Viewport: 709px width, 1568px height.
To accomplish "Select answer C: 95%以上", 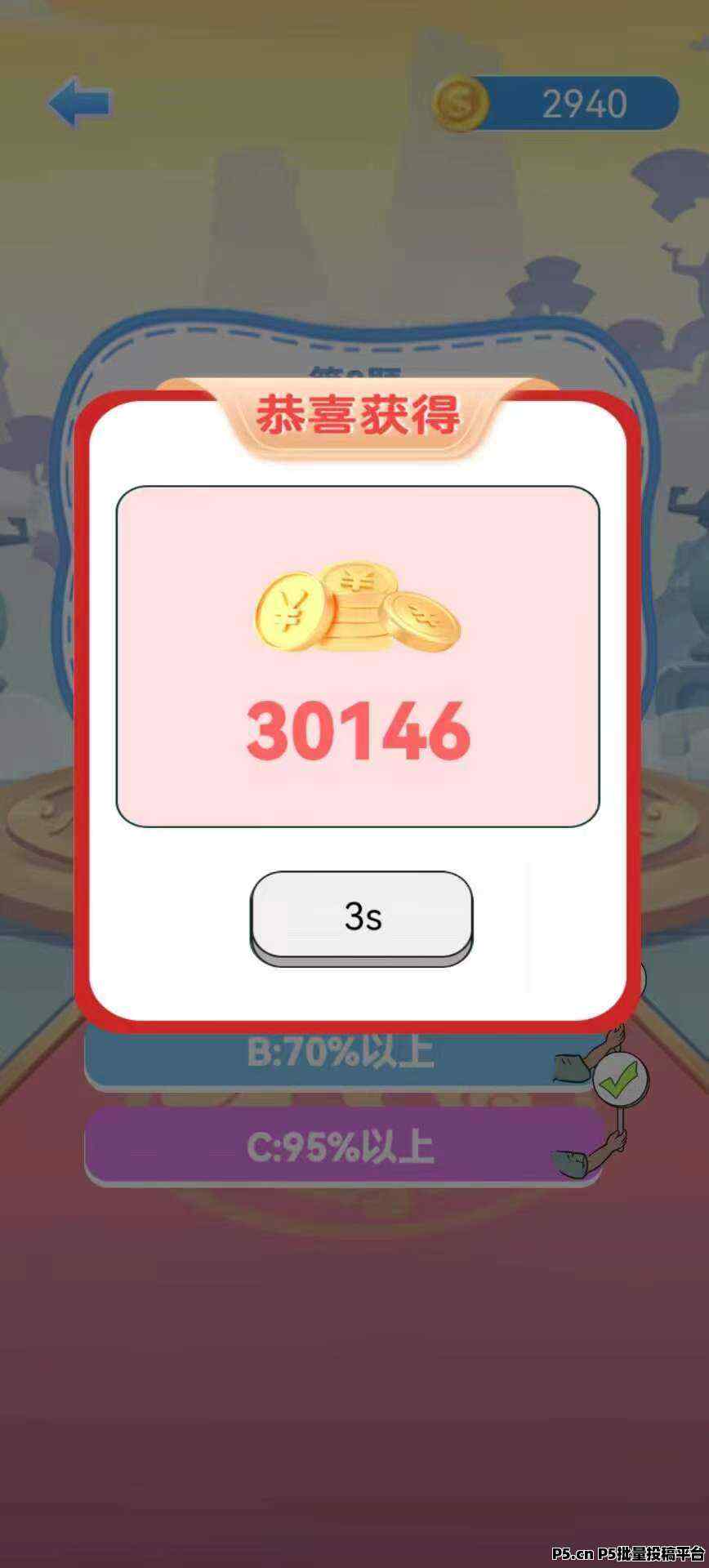I will click(341, 1146).
